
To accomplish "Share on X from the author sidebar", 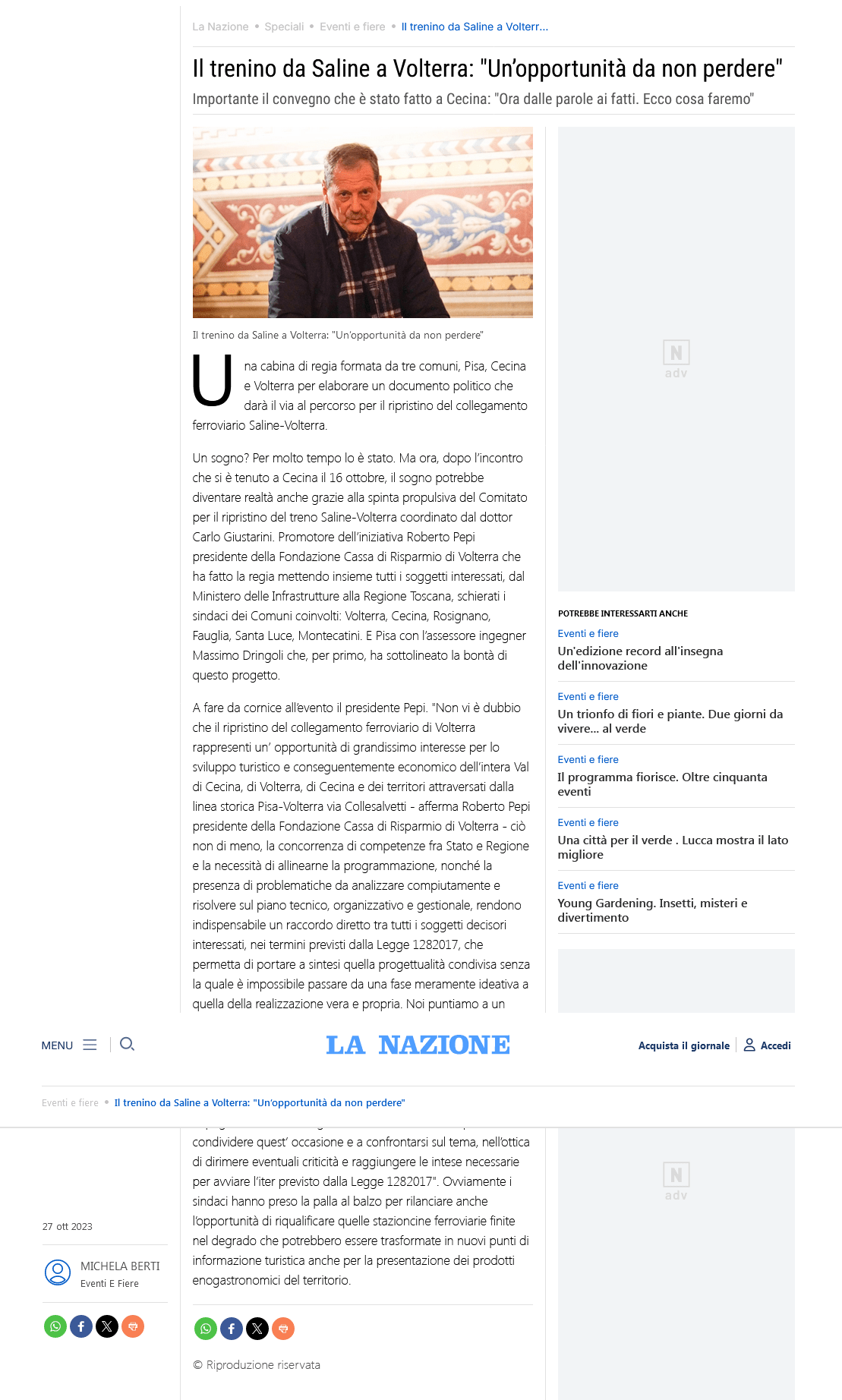I will (x=107, y=1326).
